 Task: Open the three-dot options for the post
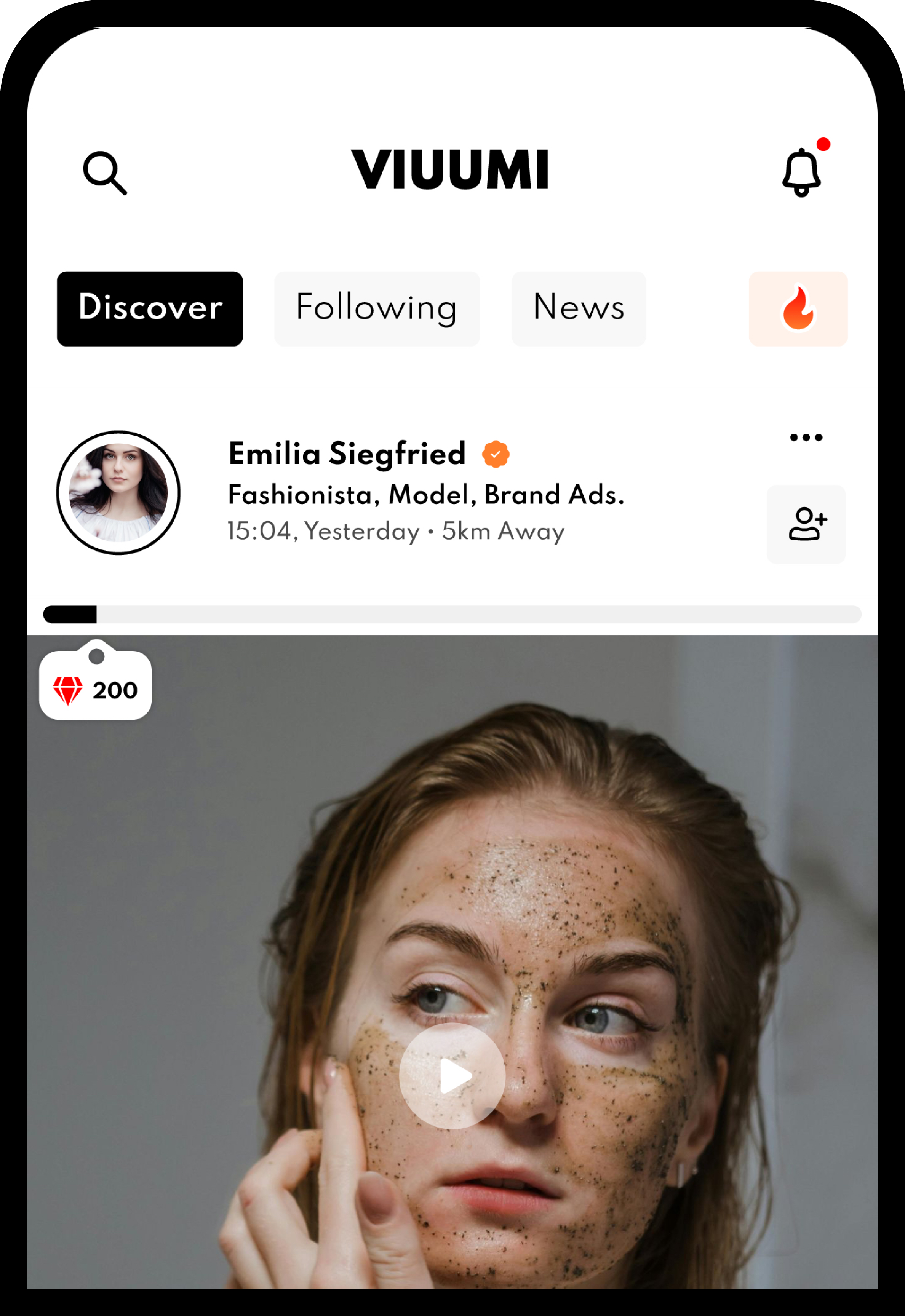tap(806, 437)
